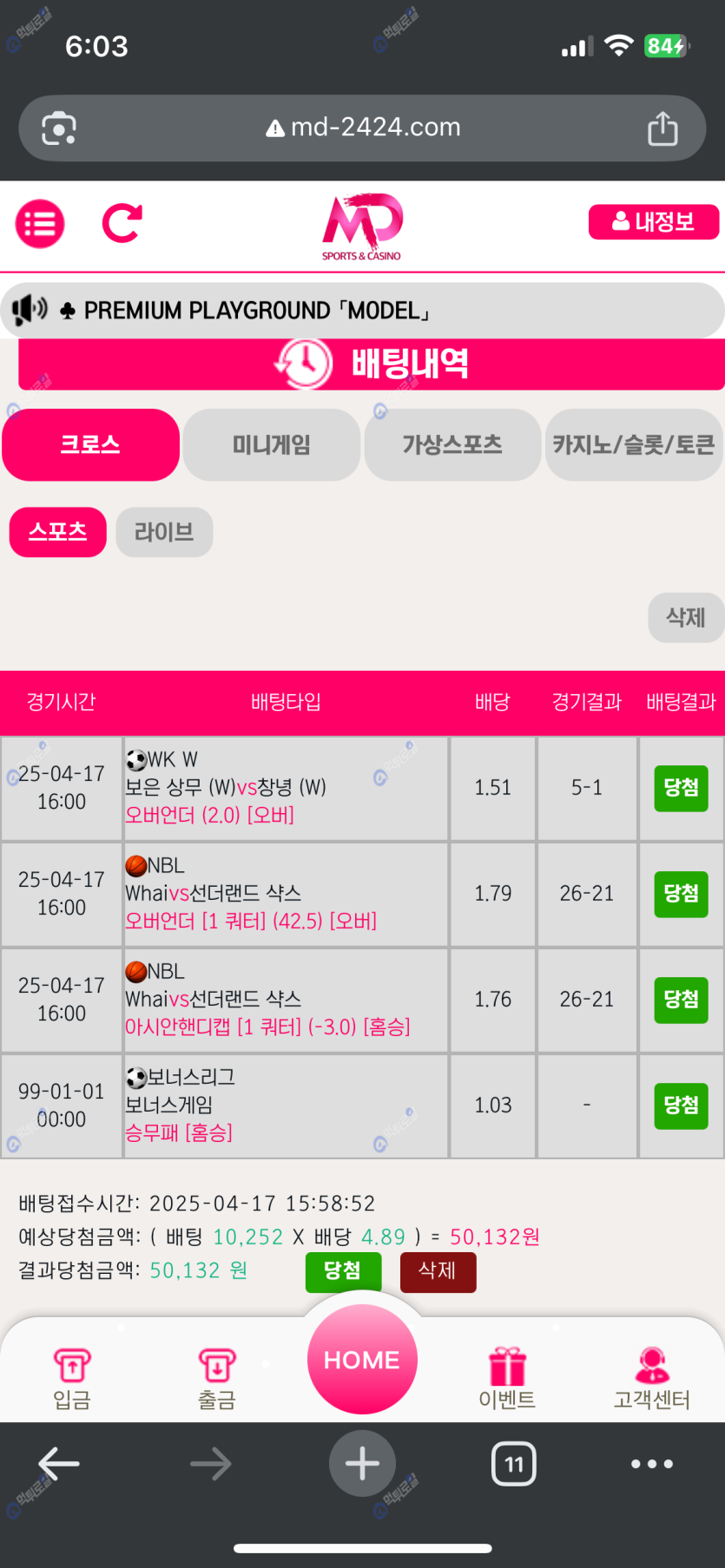Open the browser tabs overview
This screenshot has width=725, height=1568.
[514, 1464]
